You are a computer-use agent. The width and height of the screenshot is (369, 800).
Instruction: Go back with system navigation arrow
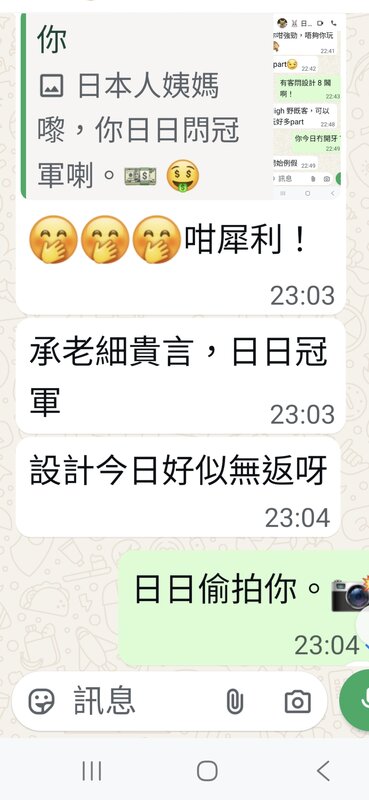click(323, 770)
